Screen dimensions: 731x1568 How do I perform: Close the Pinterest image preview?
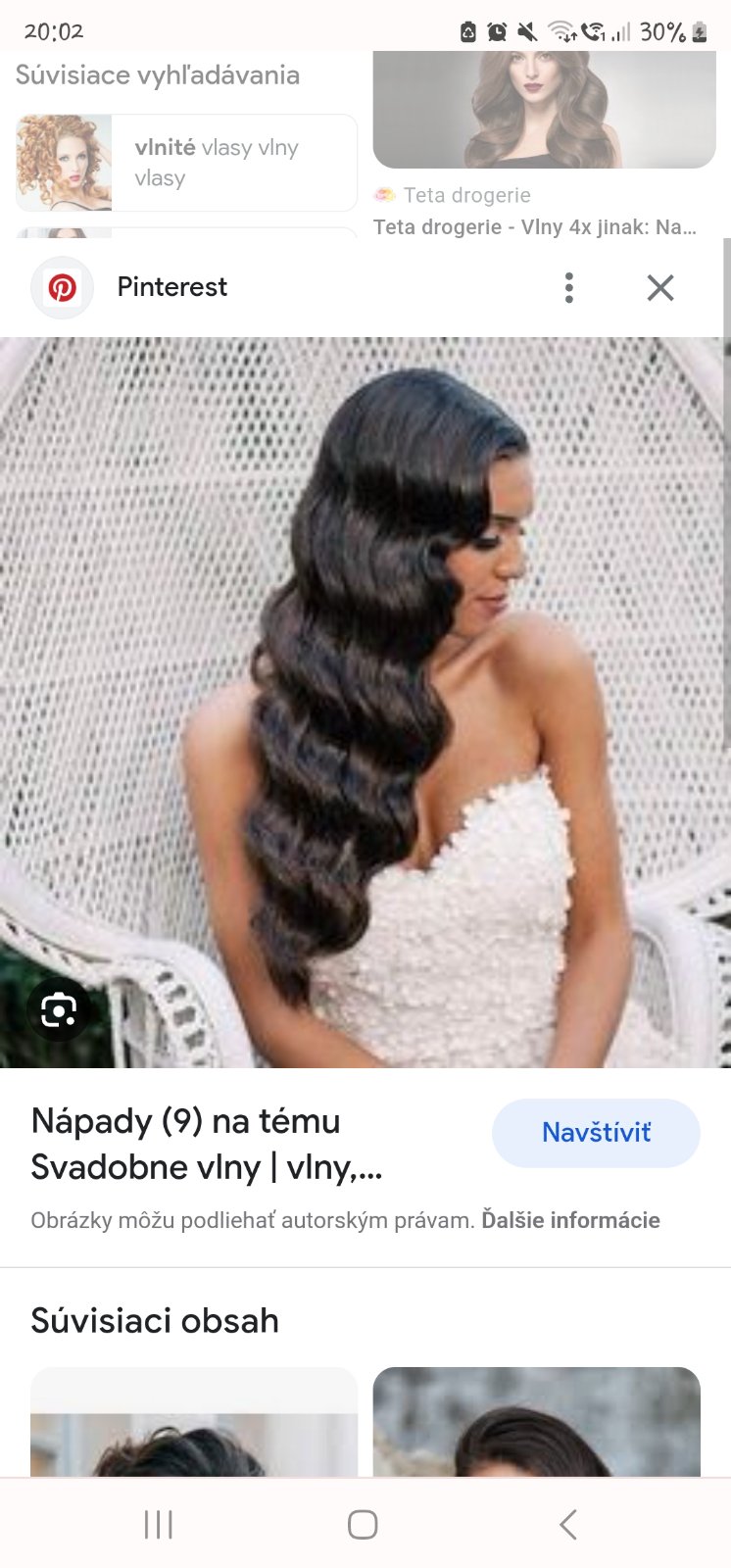(660, 287)
